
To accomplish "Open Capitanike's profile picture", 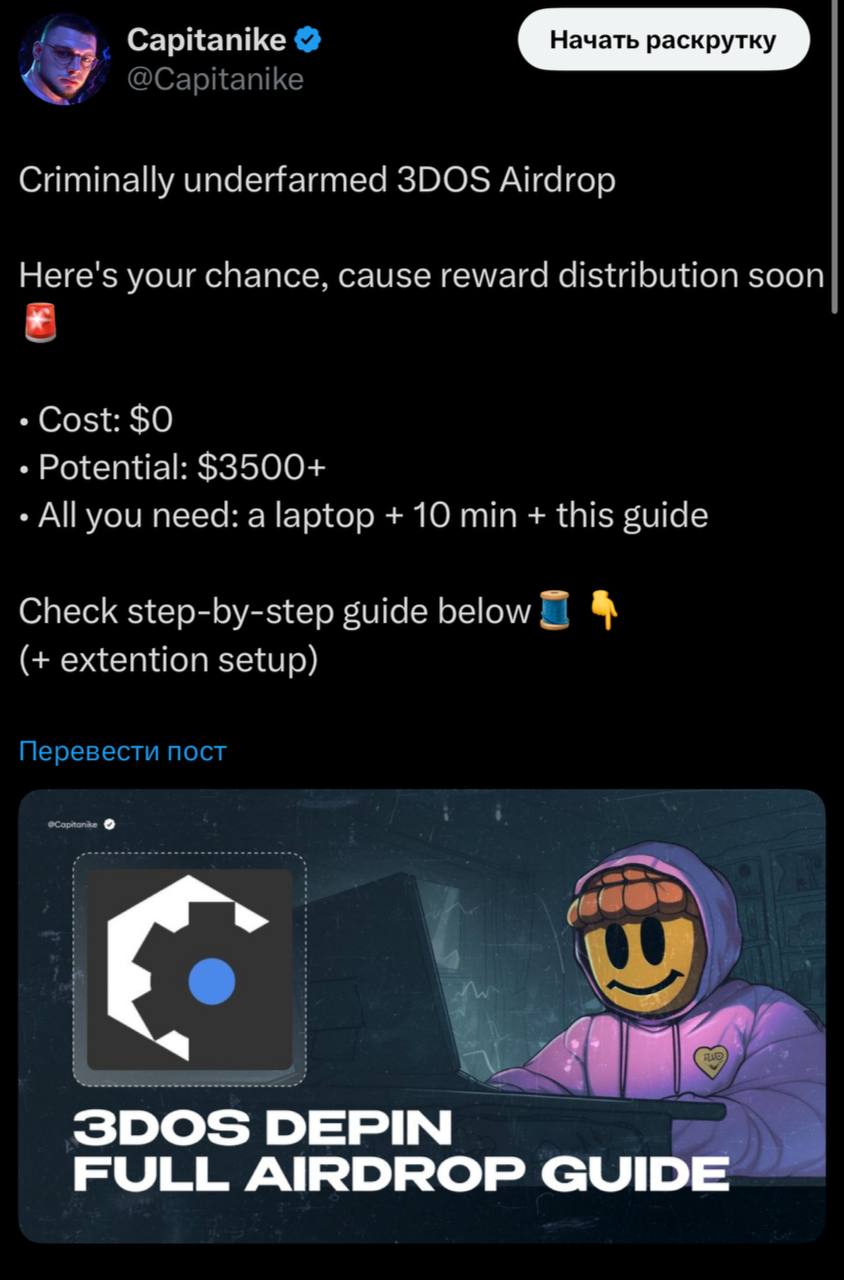I will [63, 59].
